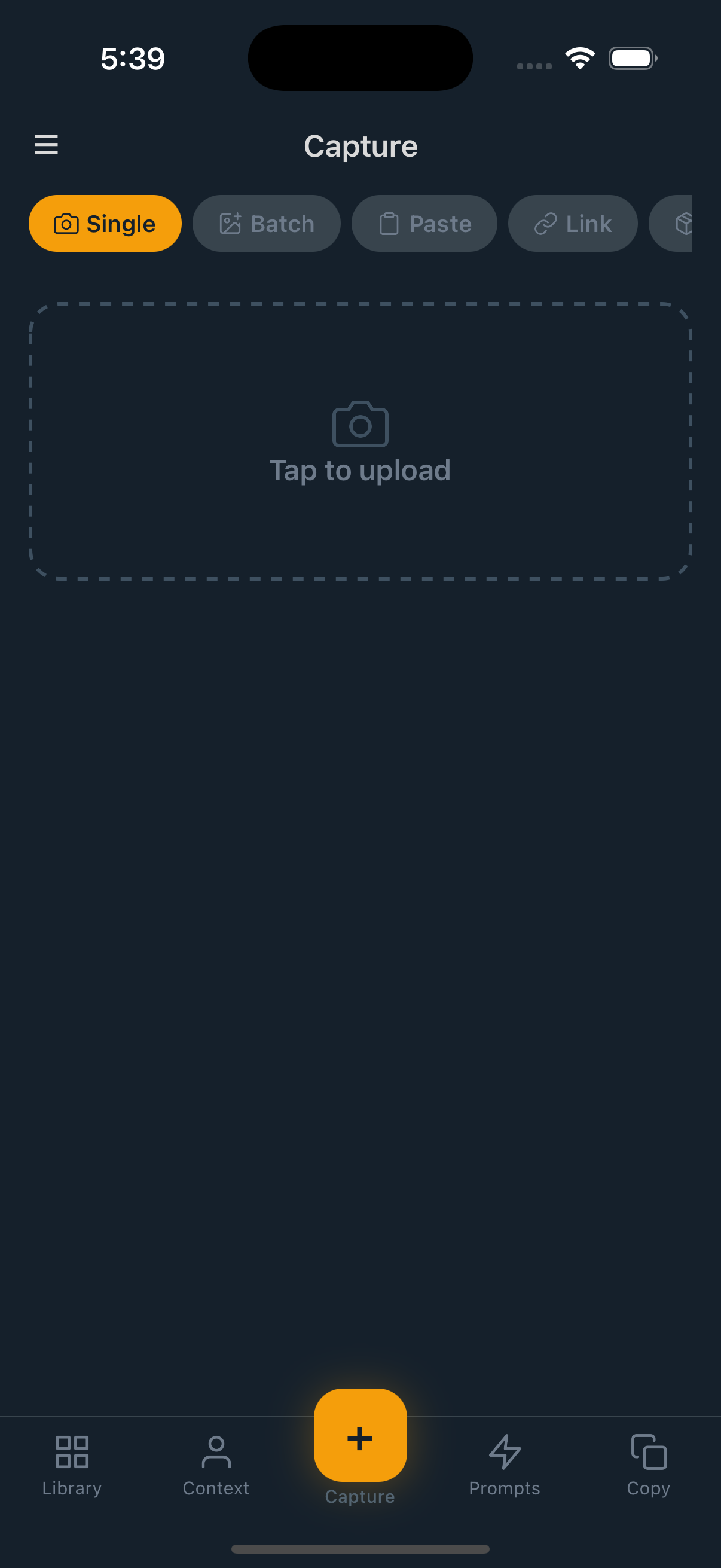
Task: Click the person icon for Context
Action: [x=216, y=1452]
